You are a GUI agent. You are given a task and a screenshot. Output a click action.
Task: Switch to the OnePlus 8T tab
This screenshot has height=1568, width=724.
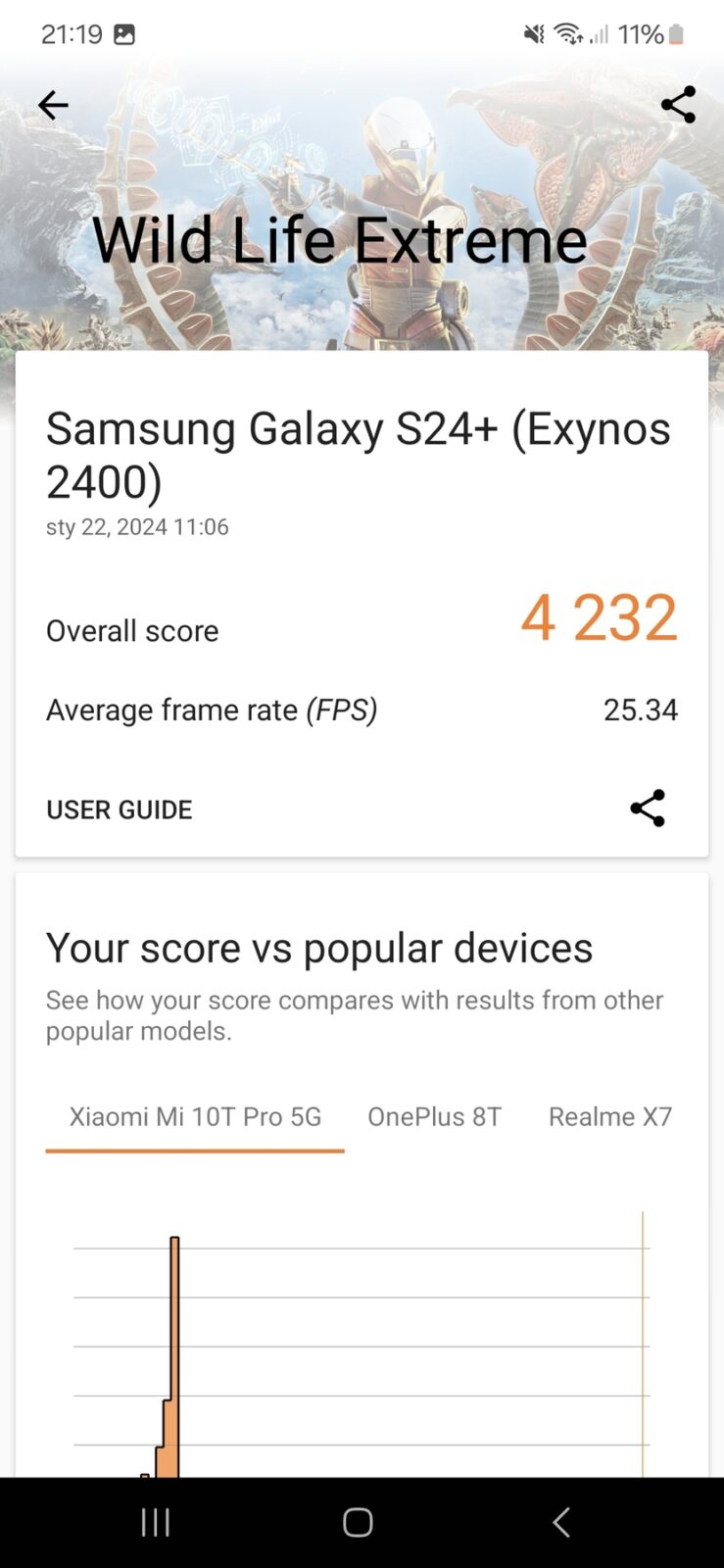coord(434,1117)
